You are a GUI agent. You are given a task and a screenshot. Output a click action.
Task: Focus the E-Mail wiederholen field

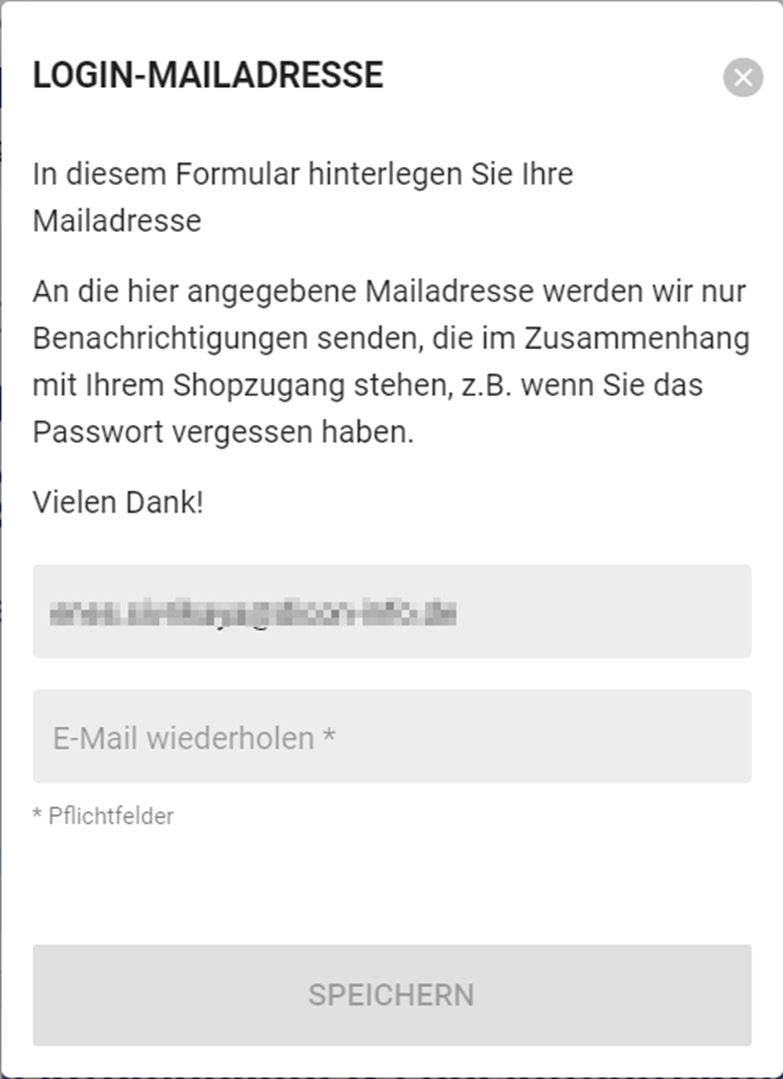[391, 736]
